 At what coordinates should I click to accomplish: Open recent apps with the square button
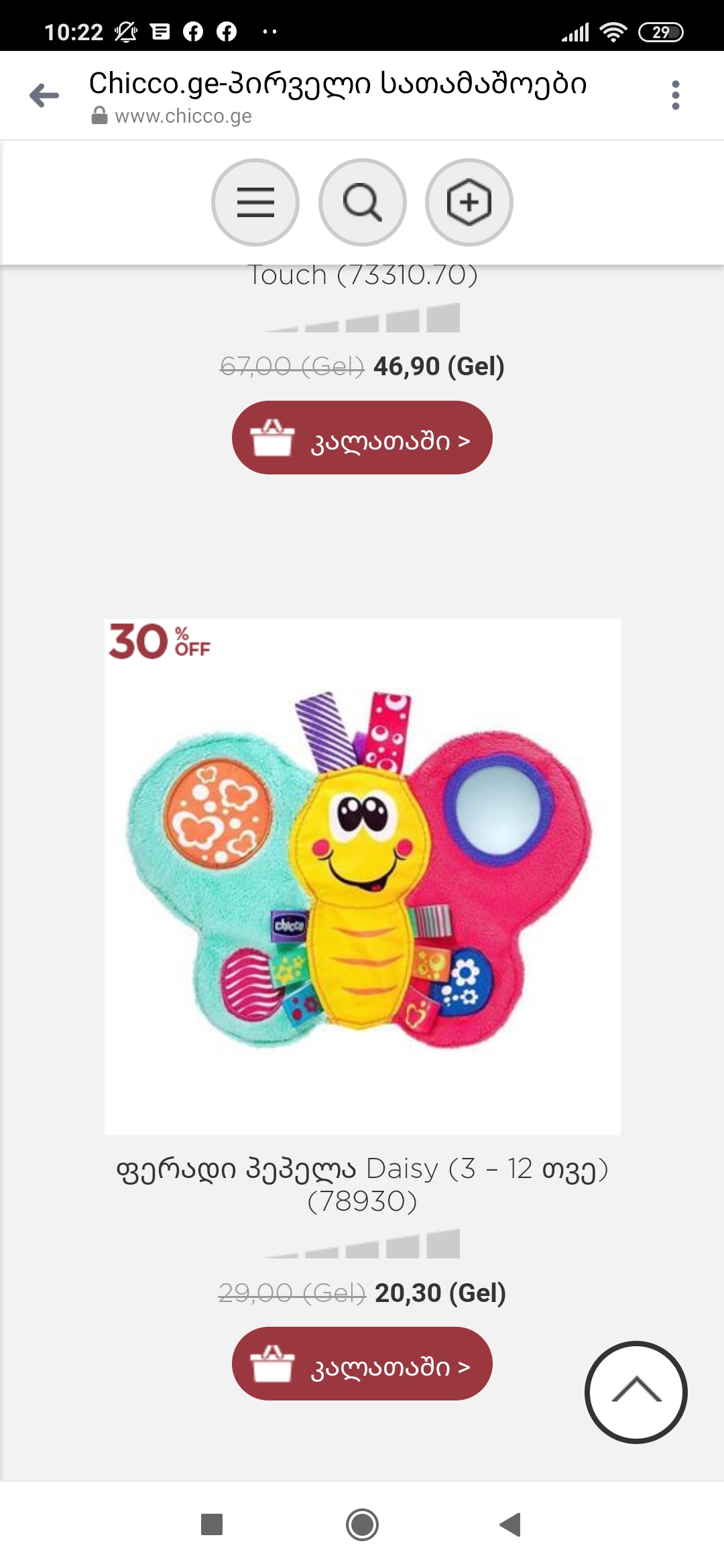click(212, 1524)
